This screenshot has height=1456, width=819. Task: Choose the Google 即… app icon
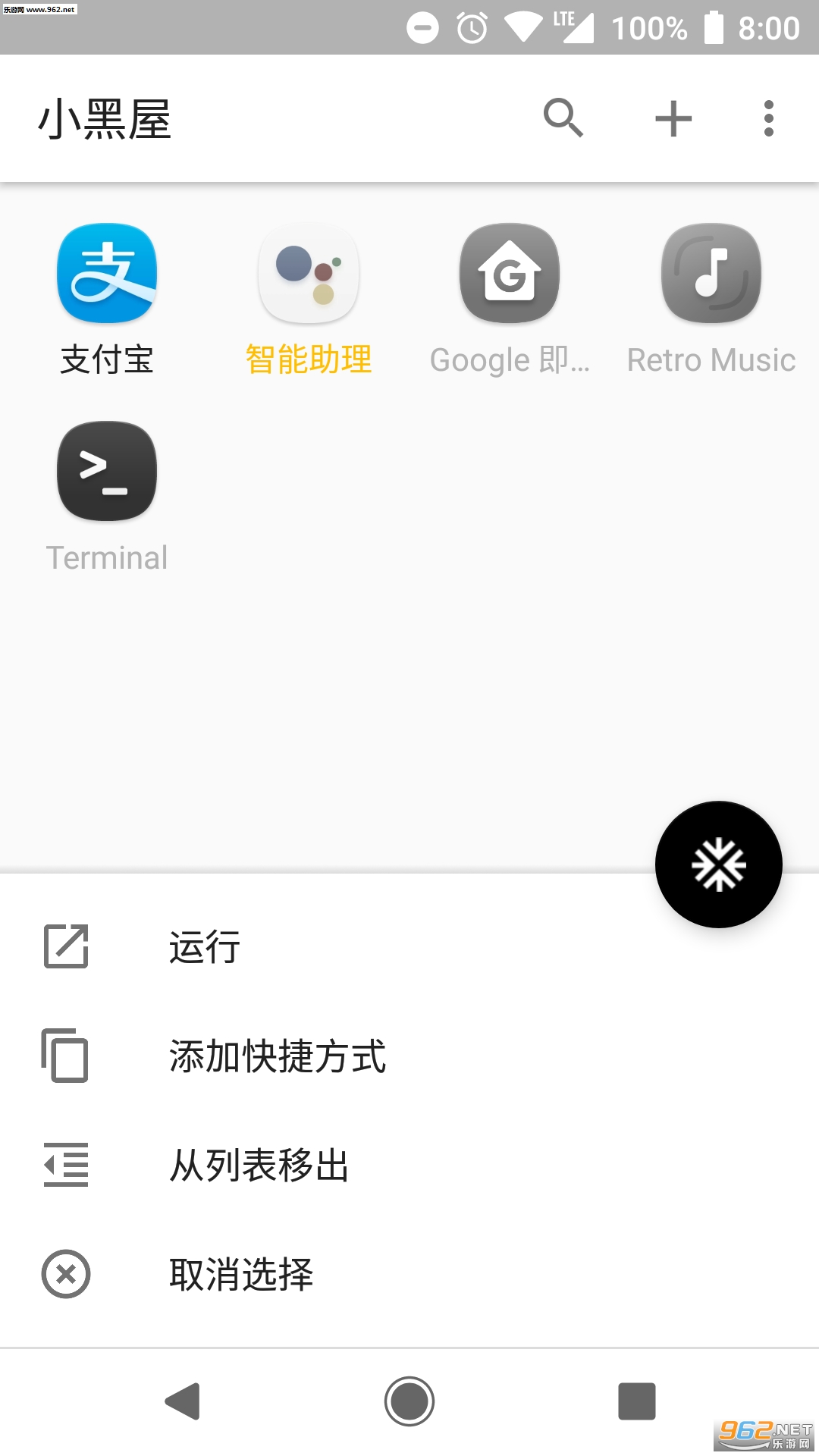point(510,274)
